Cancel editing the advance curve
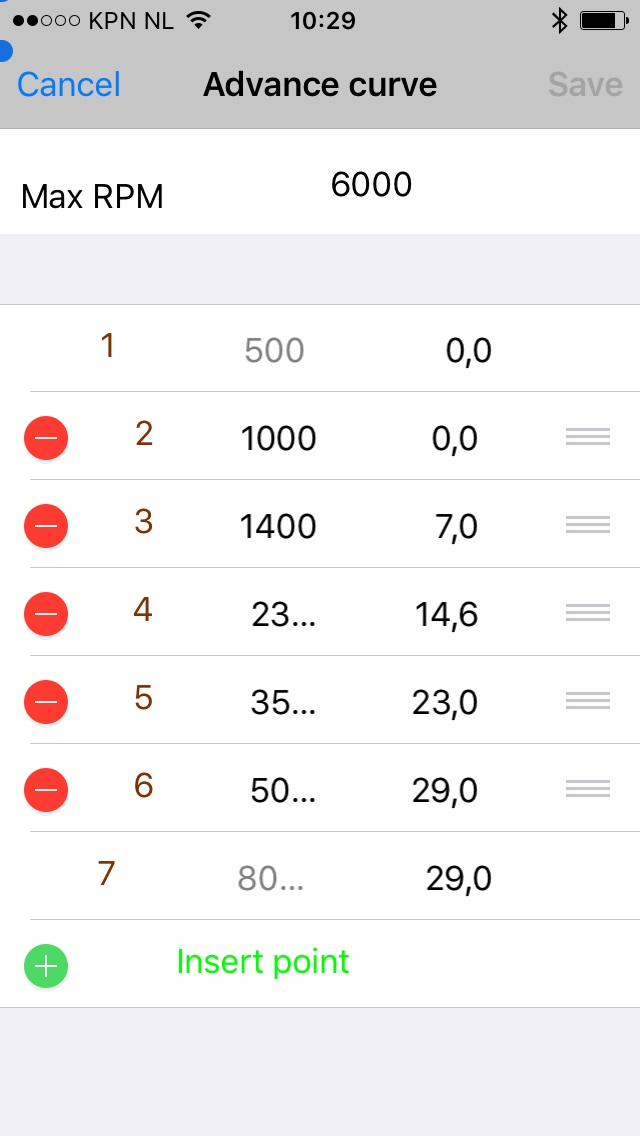 69,85
